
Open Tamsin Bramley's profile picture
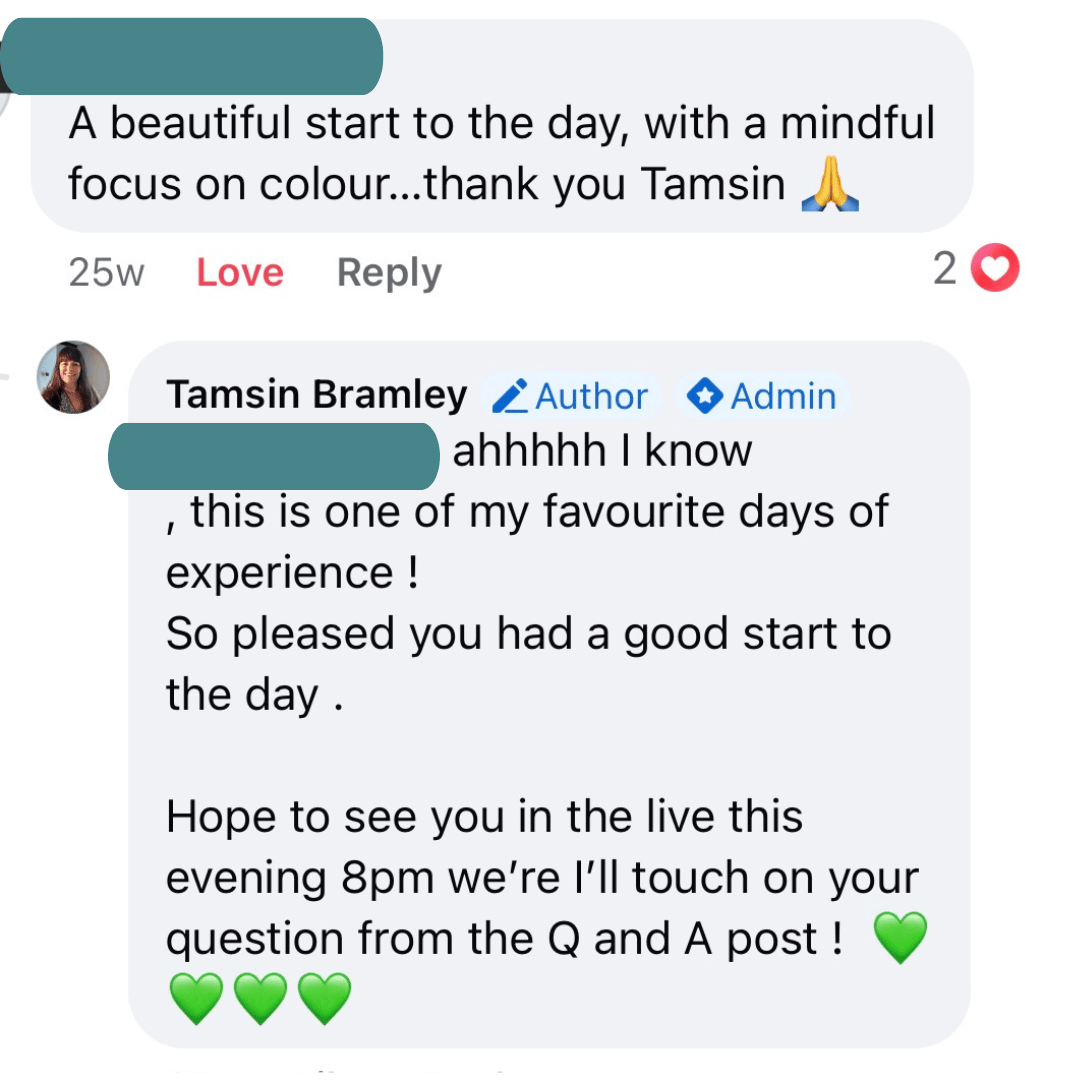(x=73, y=377)
